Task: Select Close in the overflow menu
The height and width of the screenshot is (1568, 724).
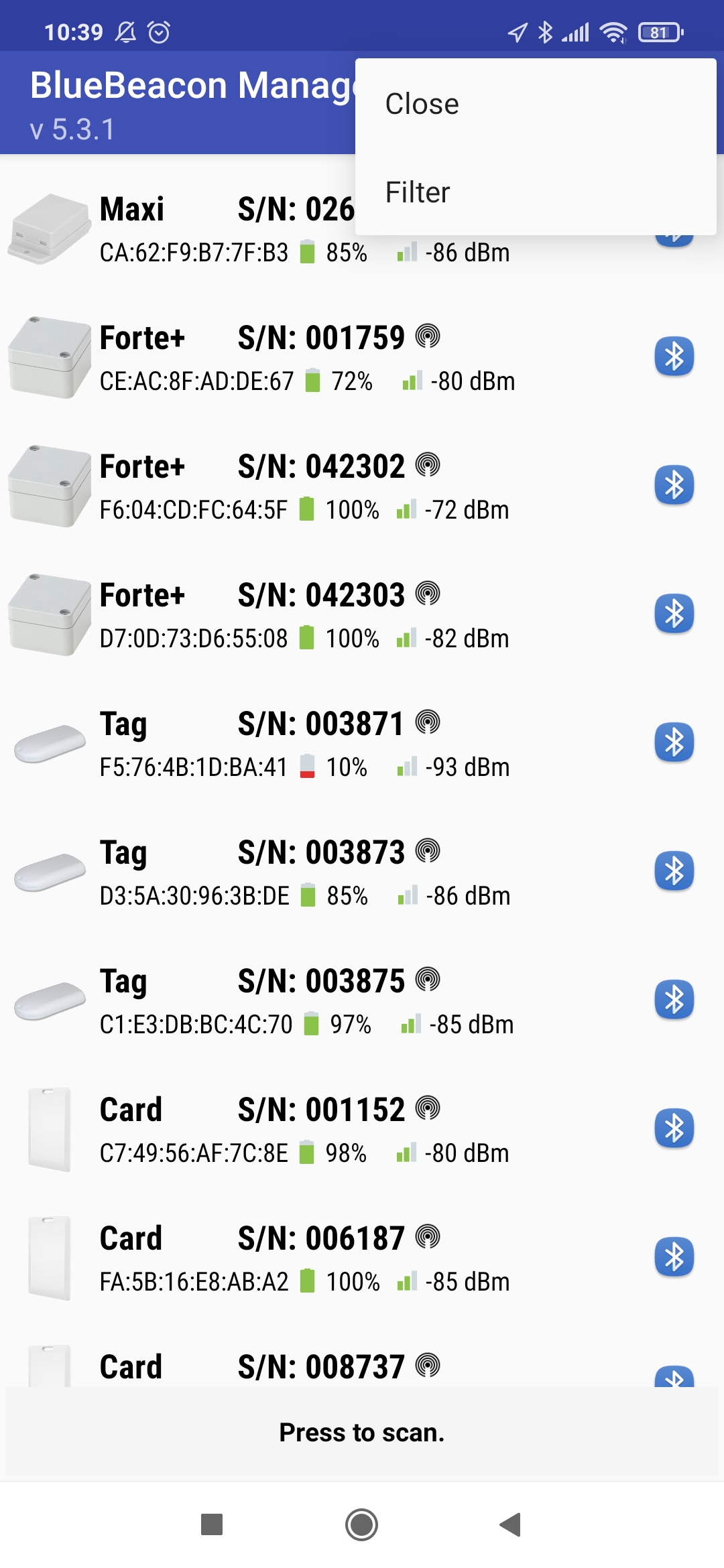Action: [536, 104]
